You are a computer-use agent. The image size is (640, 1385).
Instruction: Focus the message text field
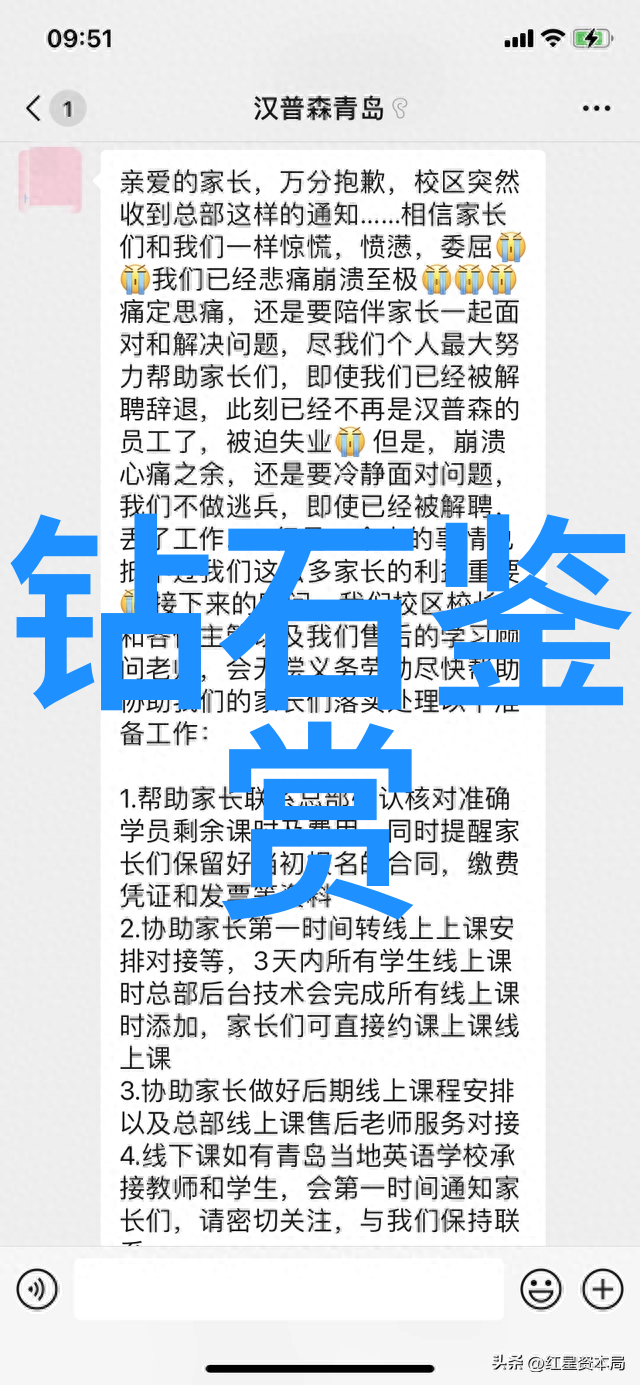(290, 1289)
